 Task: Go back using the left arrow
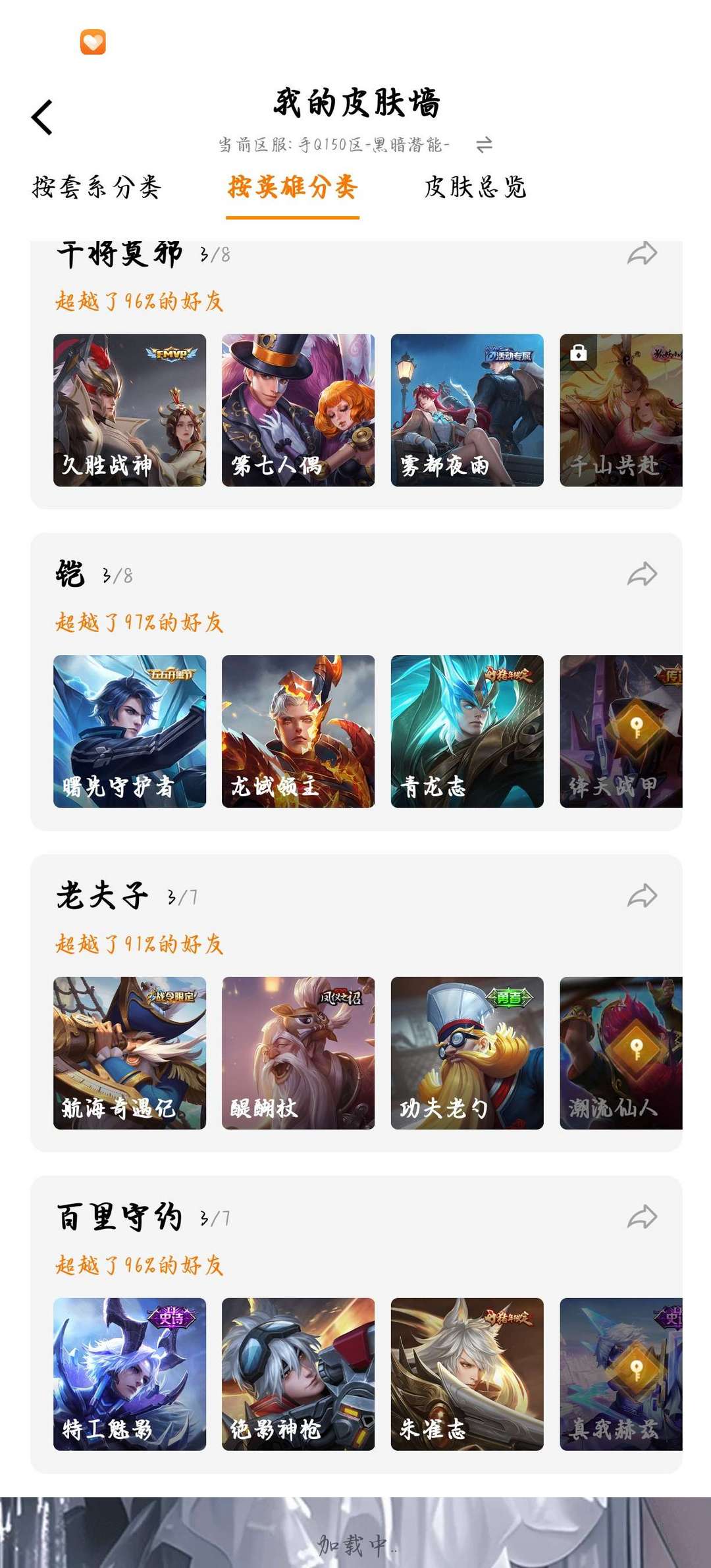pyautogui.click(x=42, y=117)
